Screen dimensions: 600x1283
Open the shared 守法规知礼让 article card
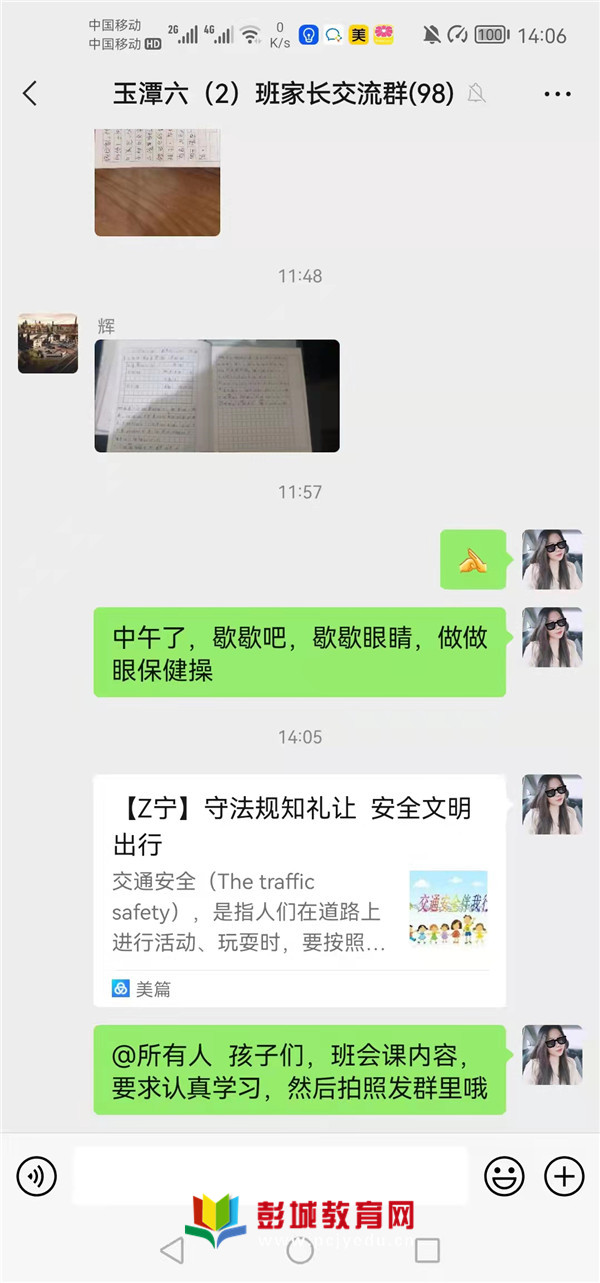(x=299, y=890)
